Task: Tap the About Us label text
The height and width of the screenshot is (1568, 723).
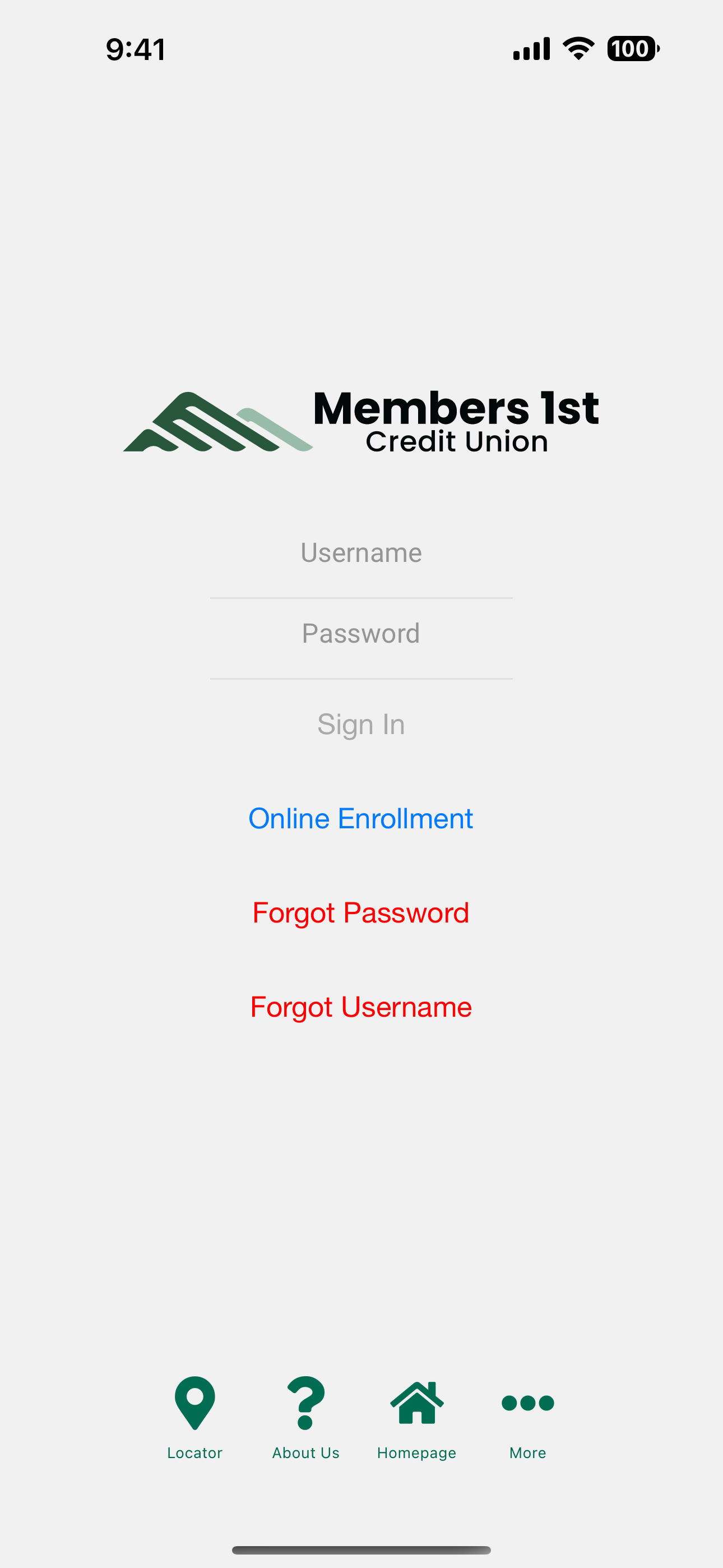Action: click(x=306, y=1453)
